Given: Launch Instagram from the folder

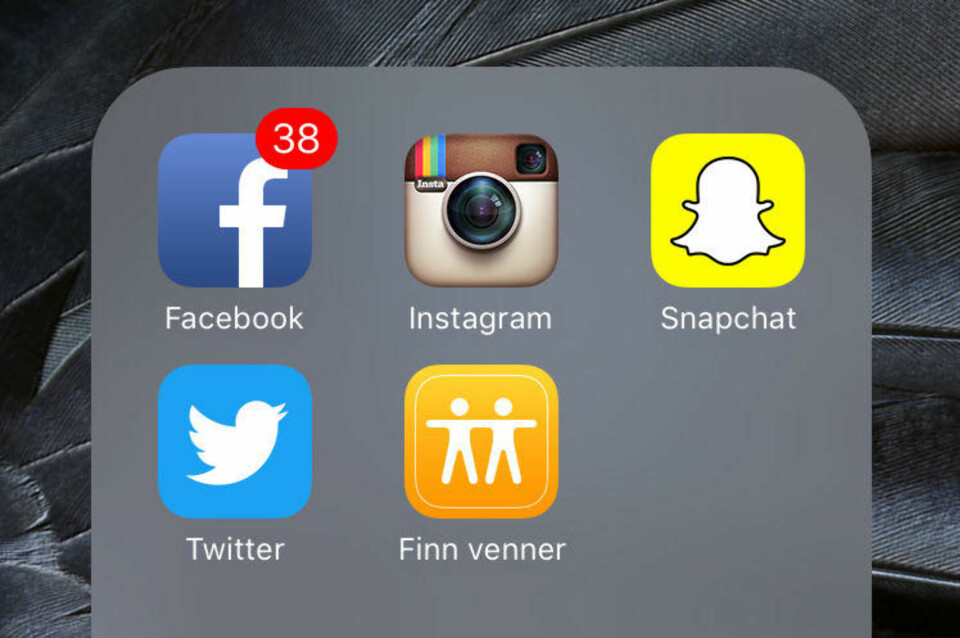Looking at the screenshot, I should [x=481, y=211].
